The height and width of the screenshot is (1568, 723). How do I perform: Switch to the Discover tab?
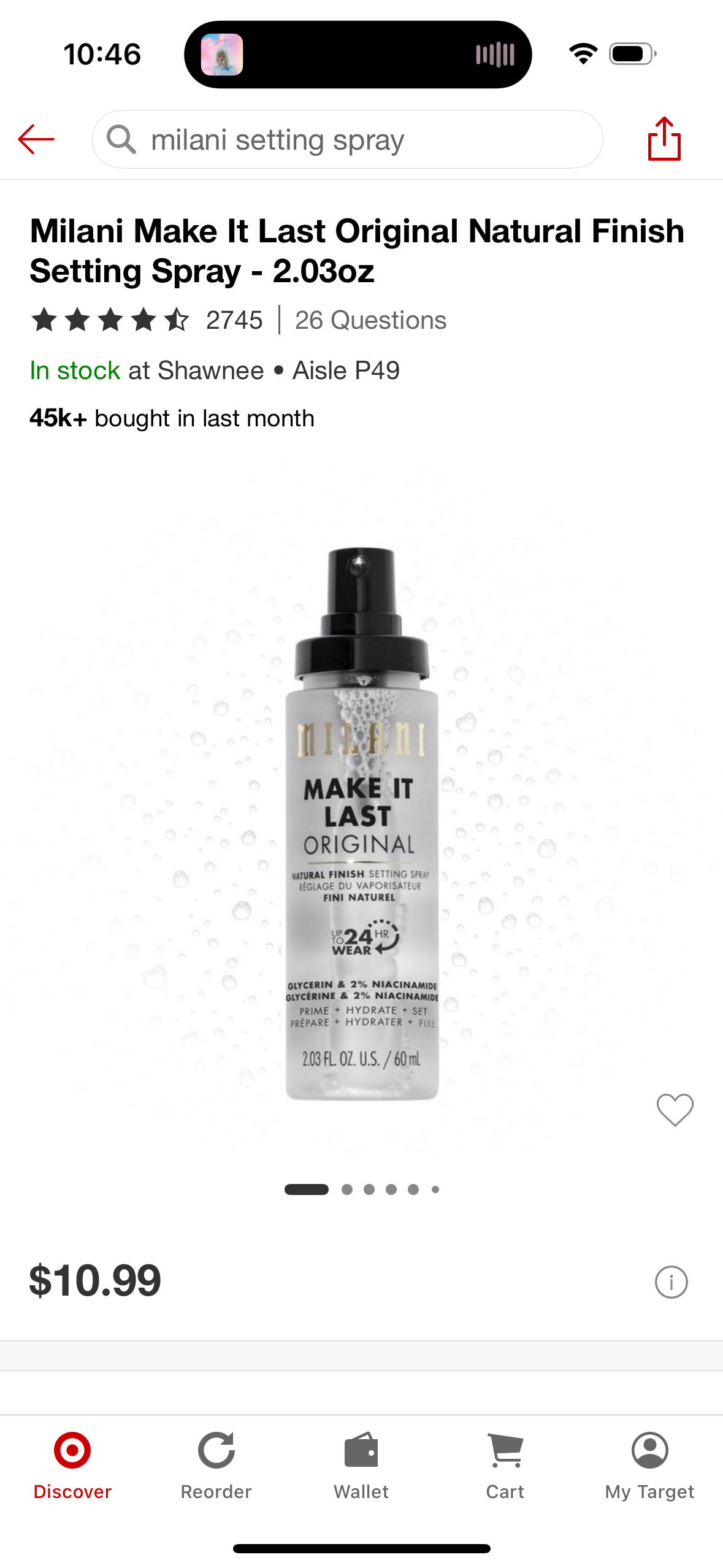tap(72, 1466)
